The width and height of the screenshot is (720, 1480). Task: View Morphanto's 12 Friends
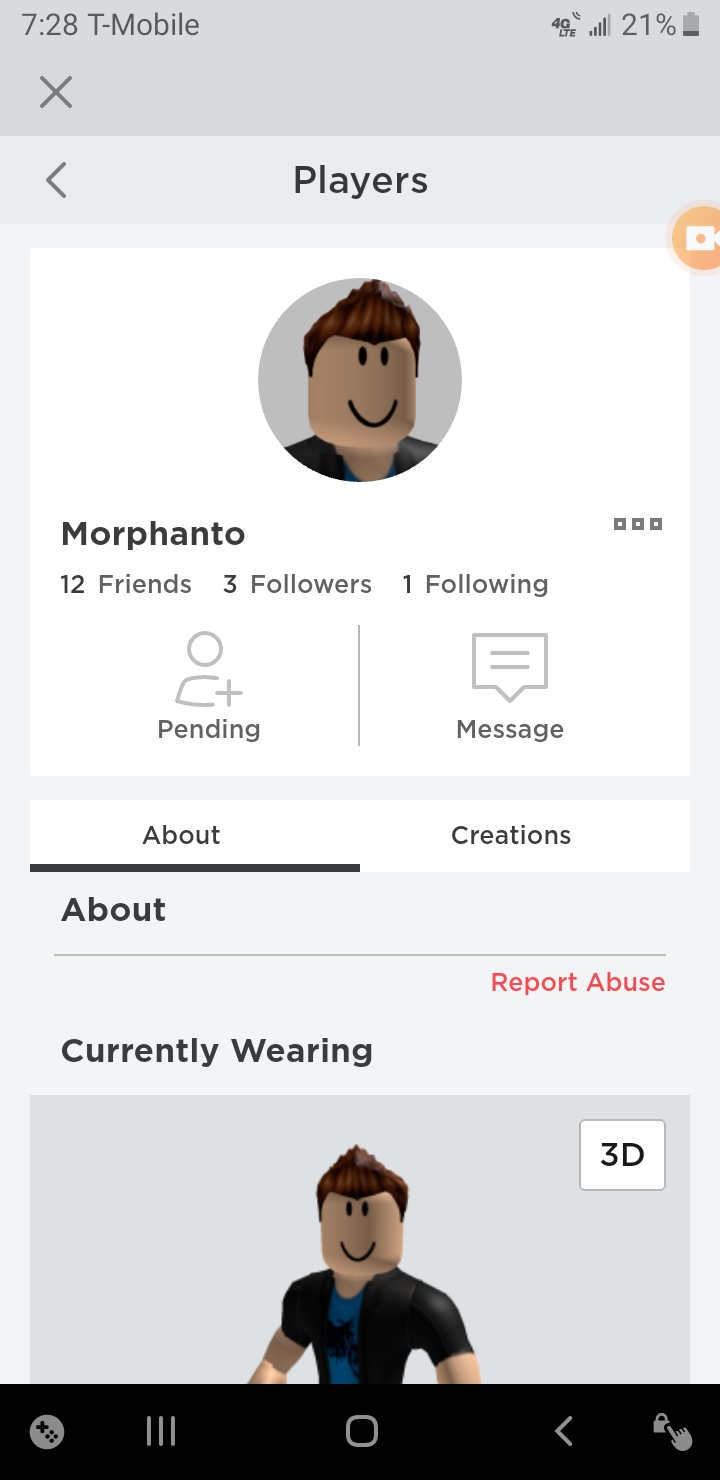(126, 584)
